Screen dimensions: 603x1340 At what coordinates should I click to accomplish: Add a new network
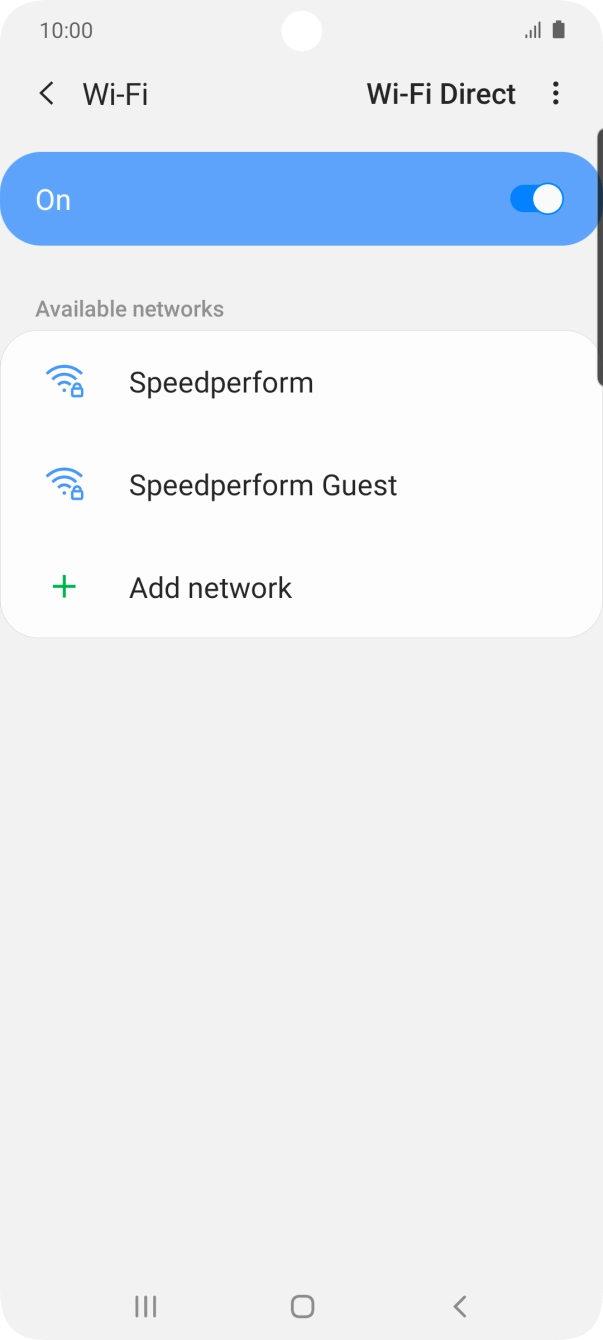click(210, 588)
